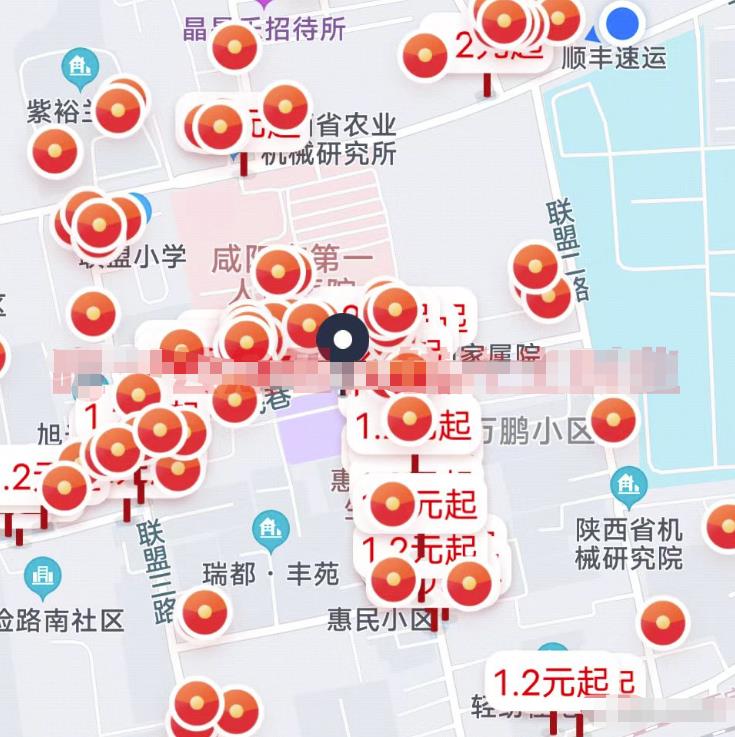Open the 瑞都·丰苑 place marker

271,529
